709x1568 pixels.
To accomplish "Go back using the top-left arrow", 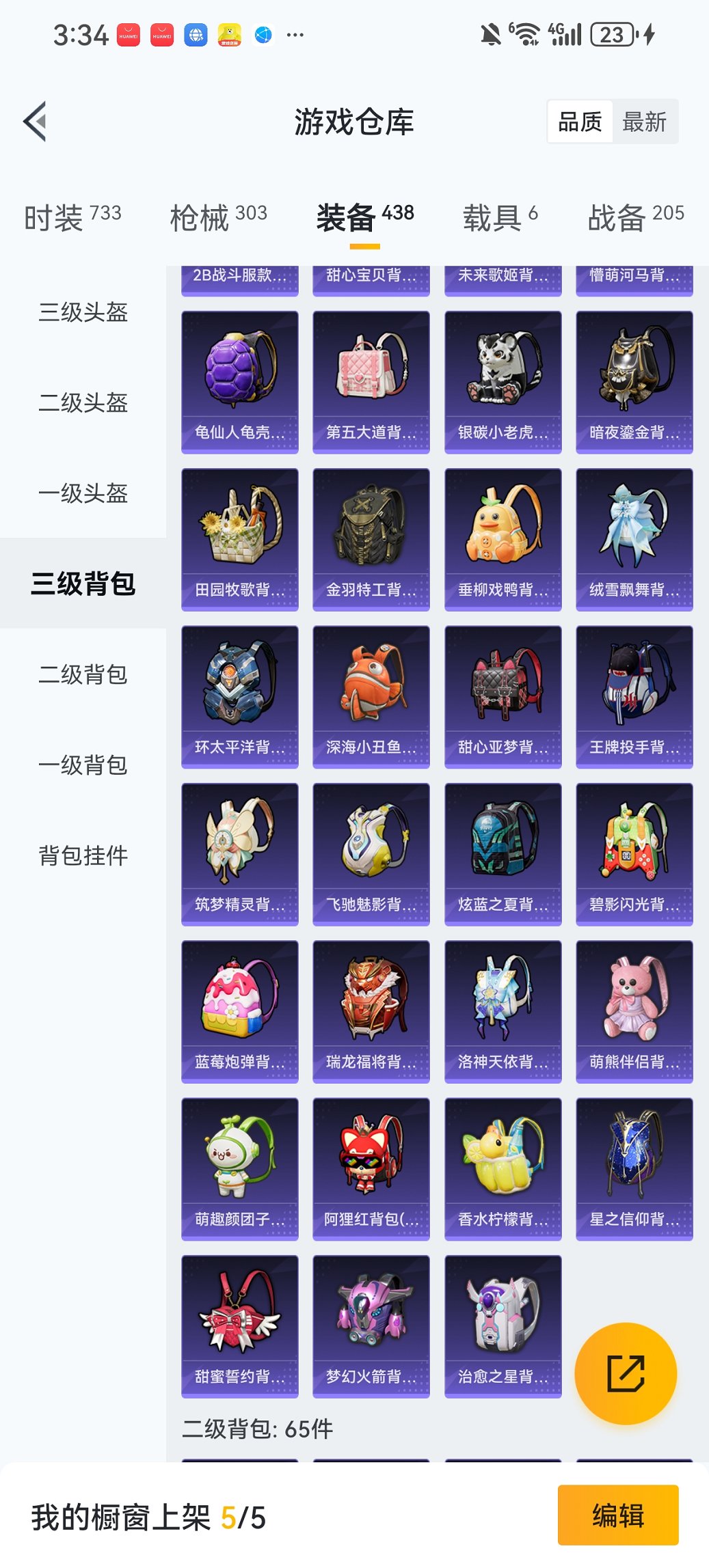I will pyautogui.click(x=35, y=122).
